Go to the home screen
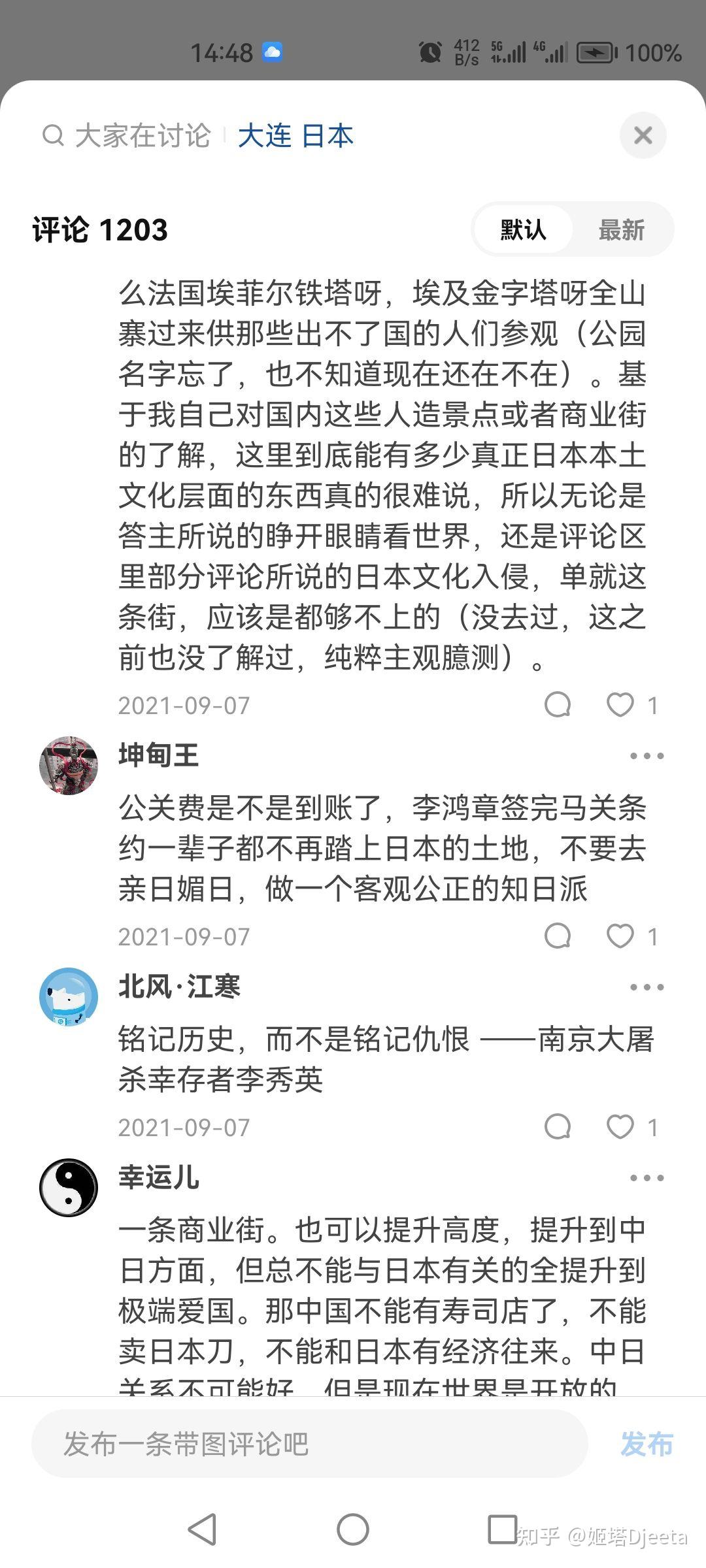 point(353,1529)
